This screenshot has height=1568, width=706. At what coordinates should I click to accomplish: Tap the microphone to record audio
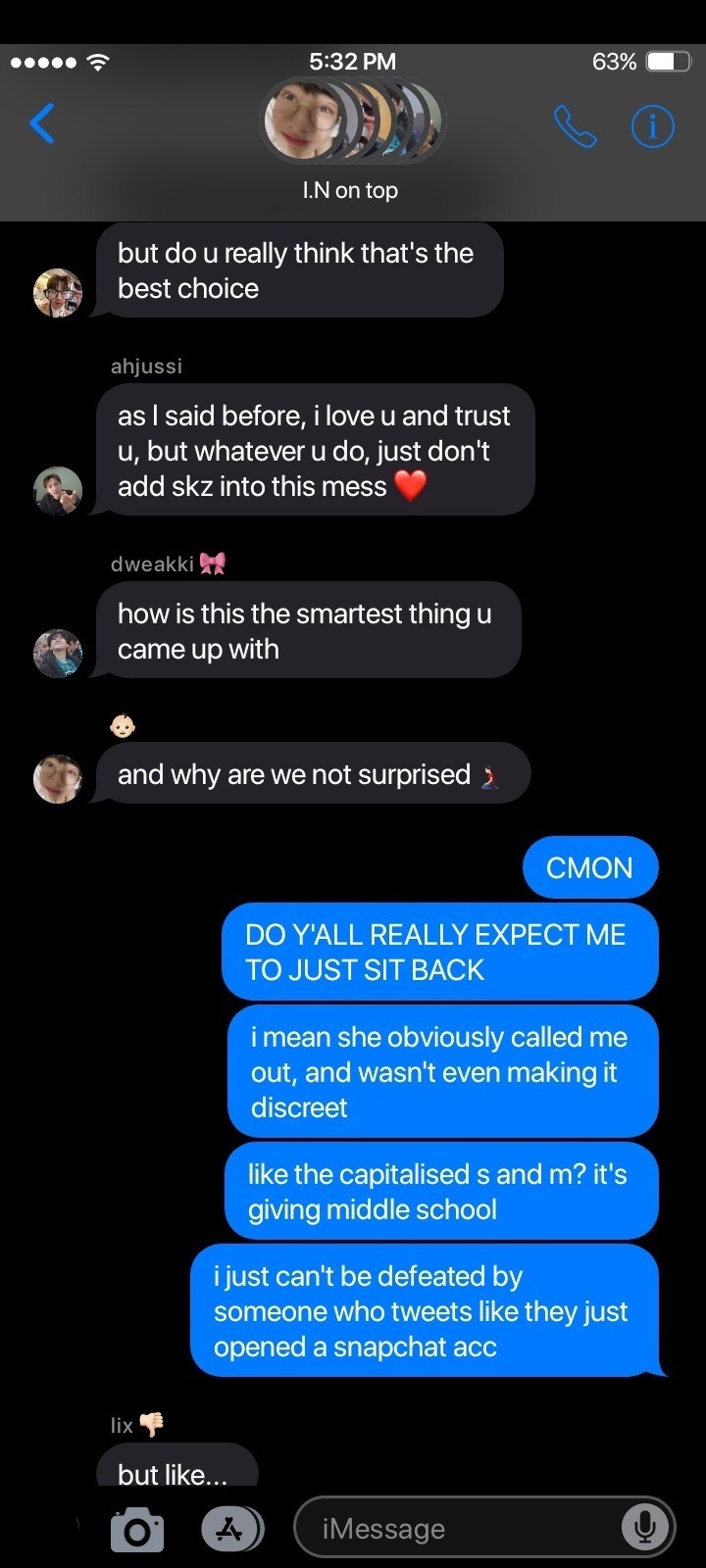[644, 1527]
